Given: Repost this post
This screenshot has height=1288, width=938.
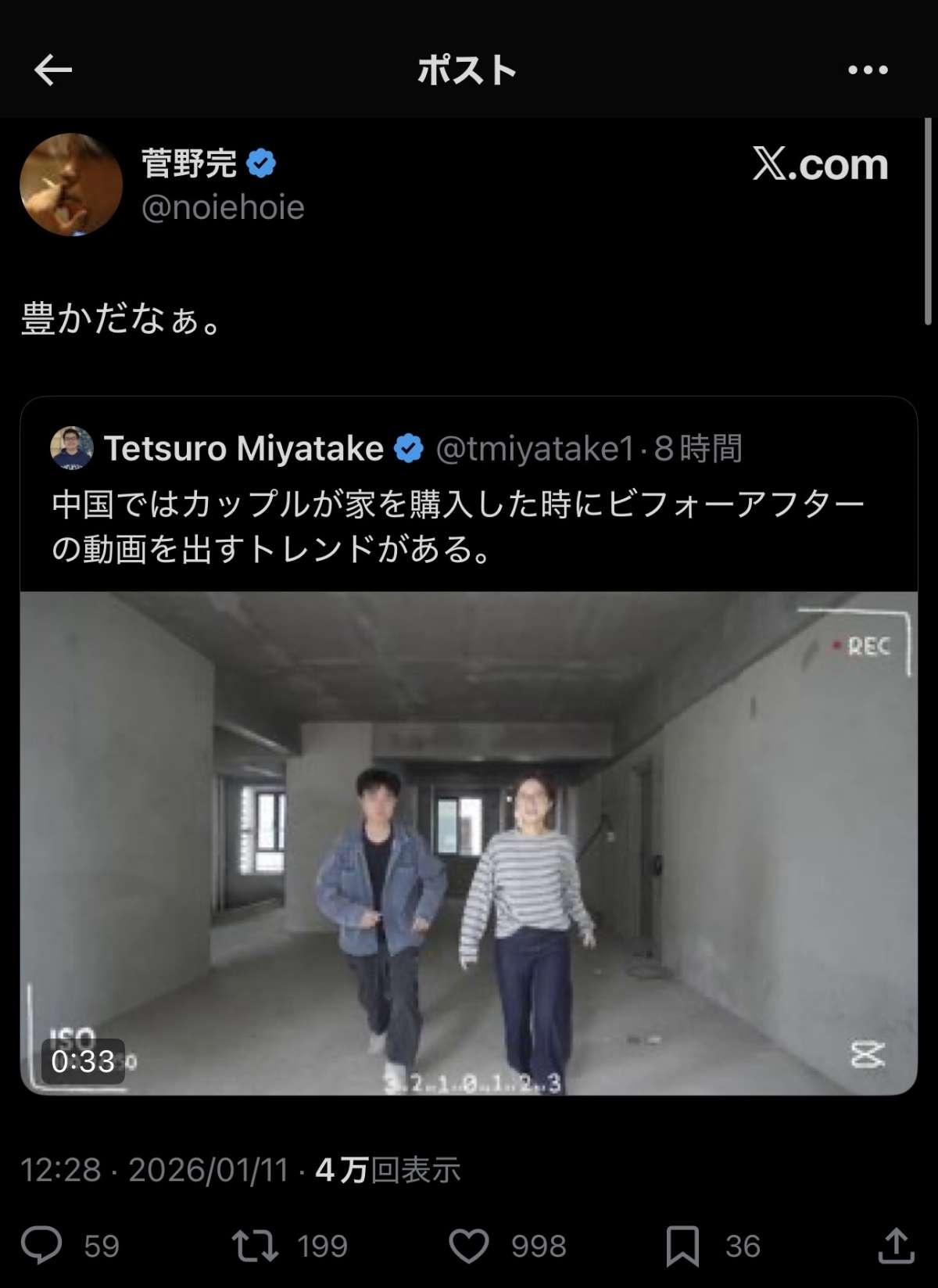Looking at the screenshot, I should pyautogui.click(x=255, y=1245).
